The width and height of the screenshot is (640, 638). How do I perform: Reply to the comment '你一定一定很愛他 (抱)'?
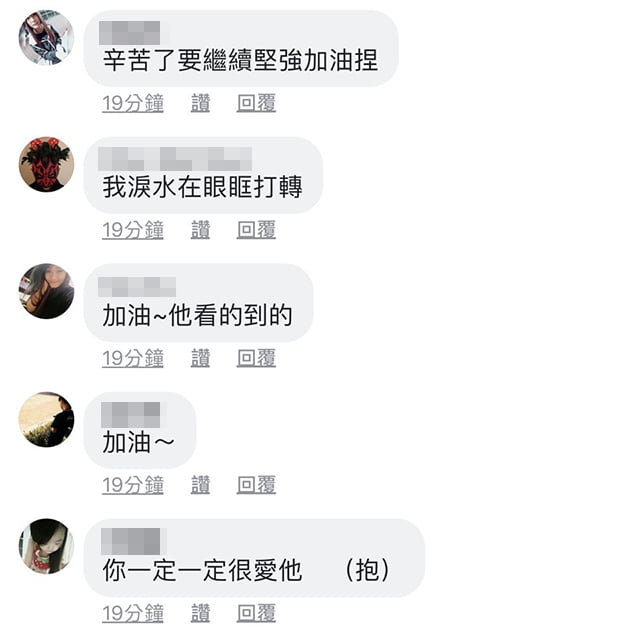[256, 612]
